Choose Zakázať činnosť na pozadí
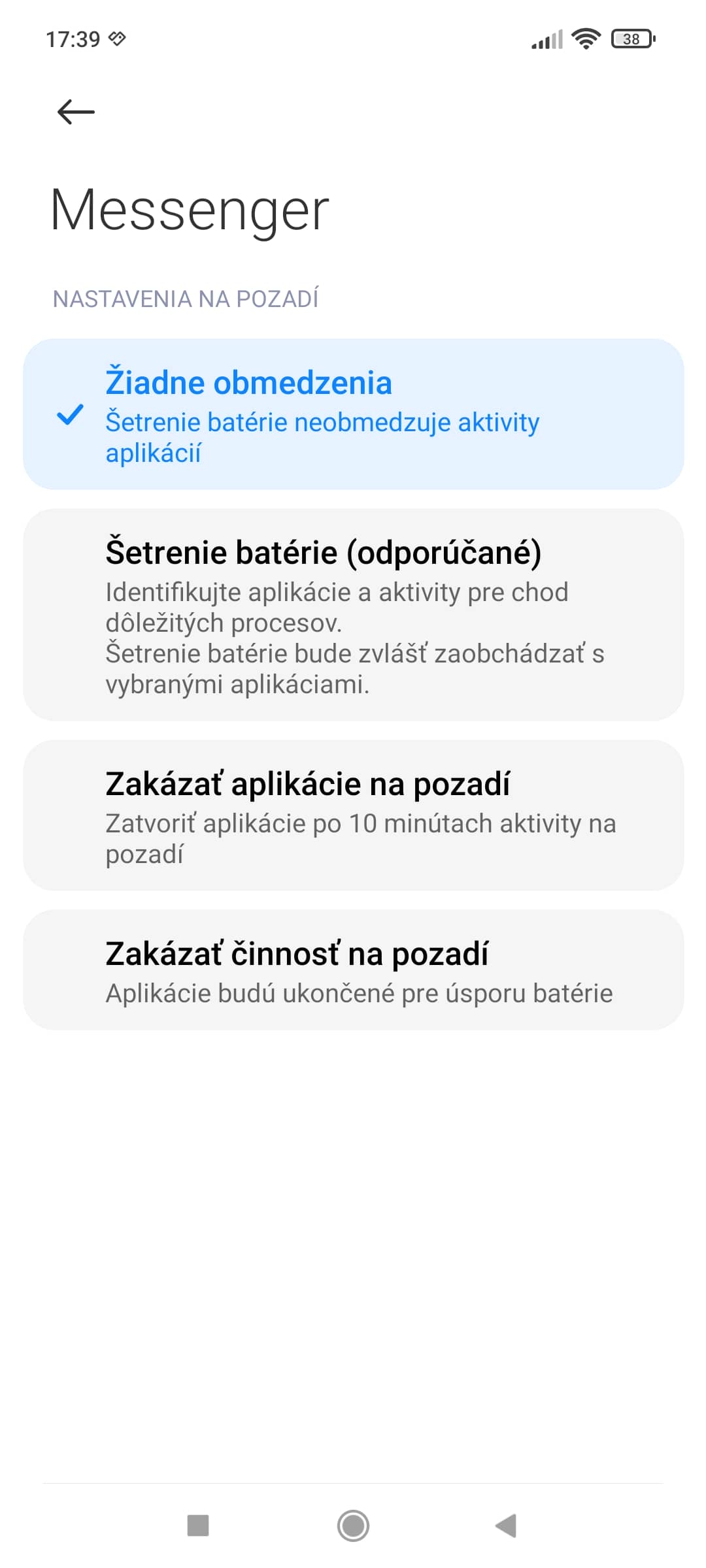The width and height of the screenshot is (706, 1568). (x=353, y=970)
